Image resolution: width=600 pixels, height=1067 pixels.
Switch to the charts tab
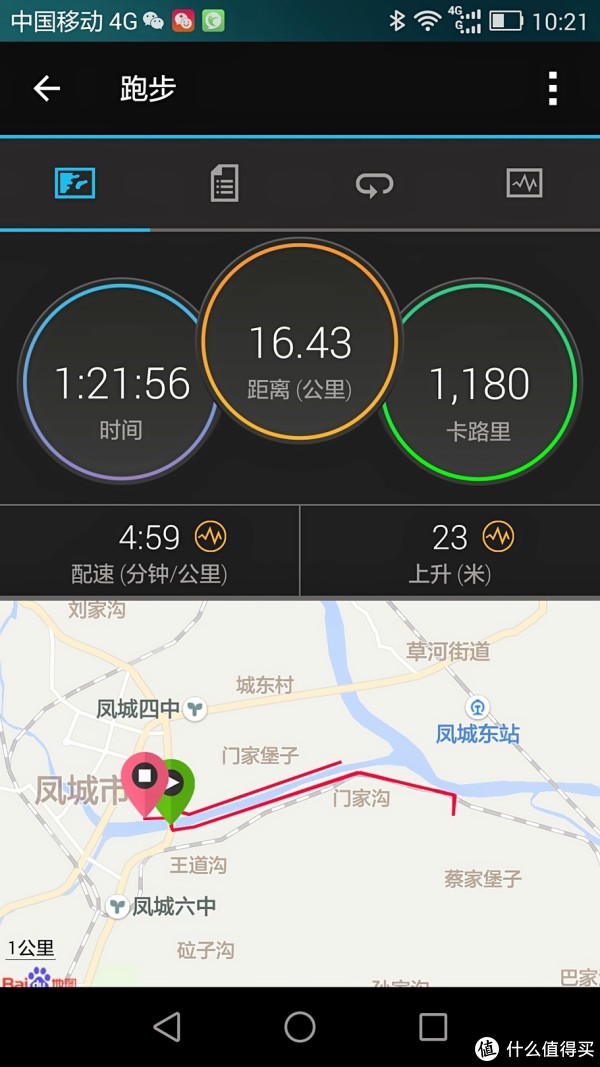click(524, 183)
